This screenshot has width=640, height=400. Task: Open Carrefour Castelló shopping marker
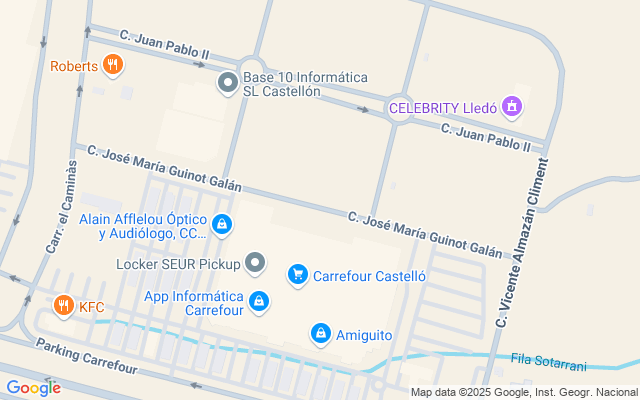[x=297, y=274]
